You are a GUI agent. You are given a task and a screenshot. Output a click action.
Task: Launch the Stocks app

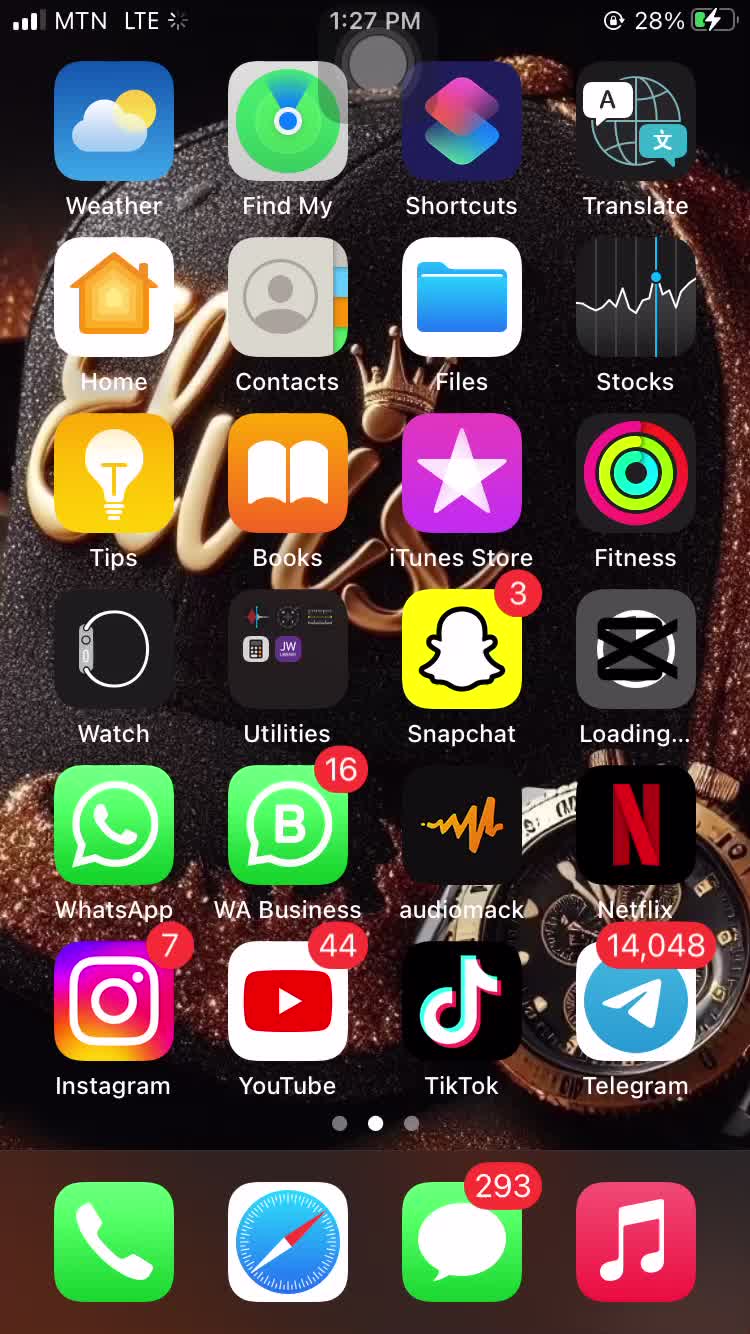pos(636,297)
